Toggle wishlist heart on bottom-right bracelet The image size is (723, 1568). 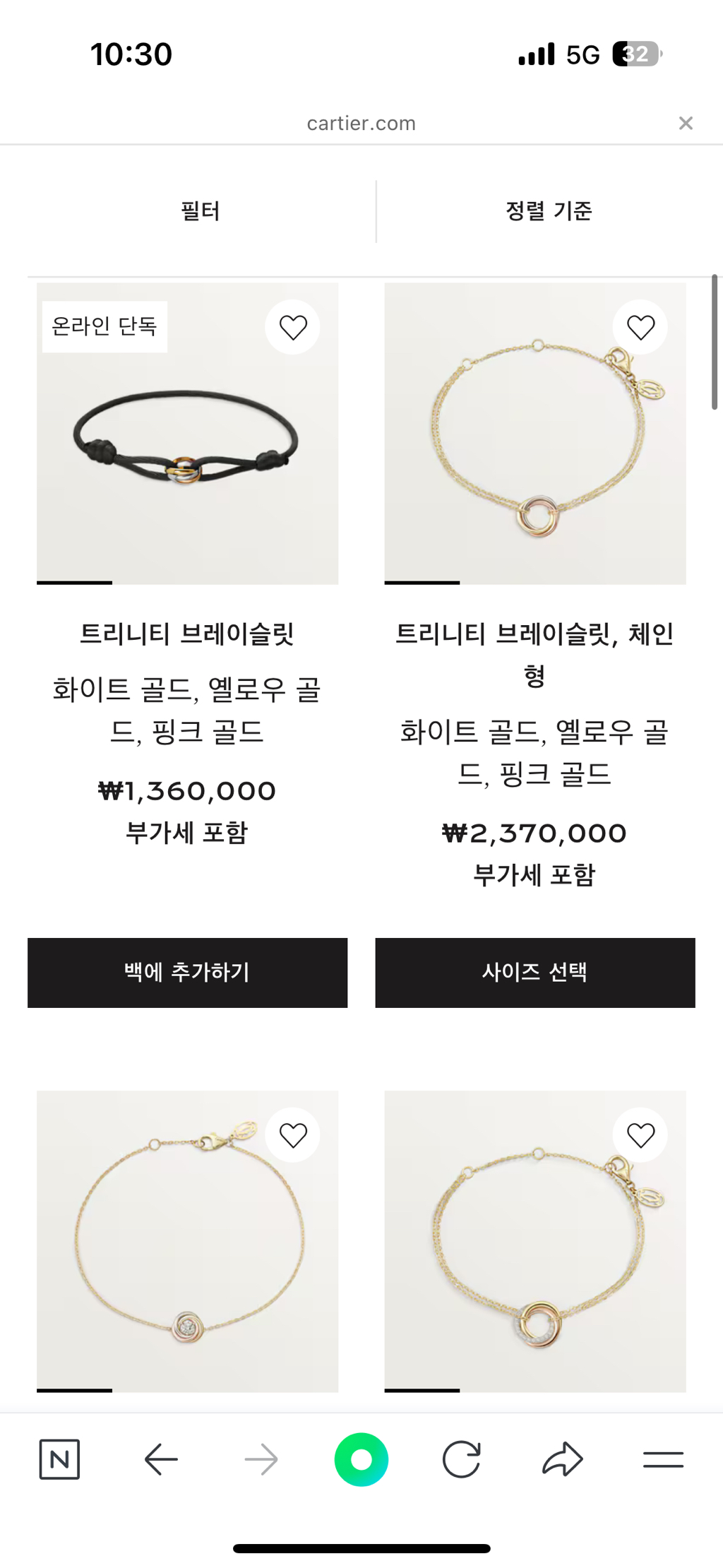coord(640,1133)
